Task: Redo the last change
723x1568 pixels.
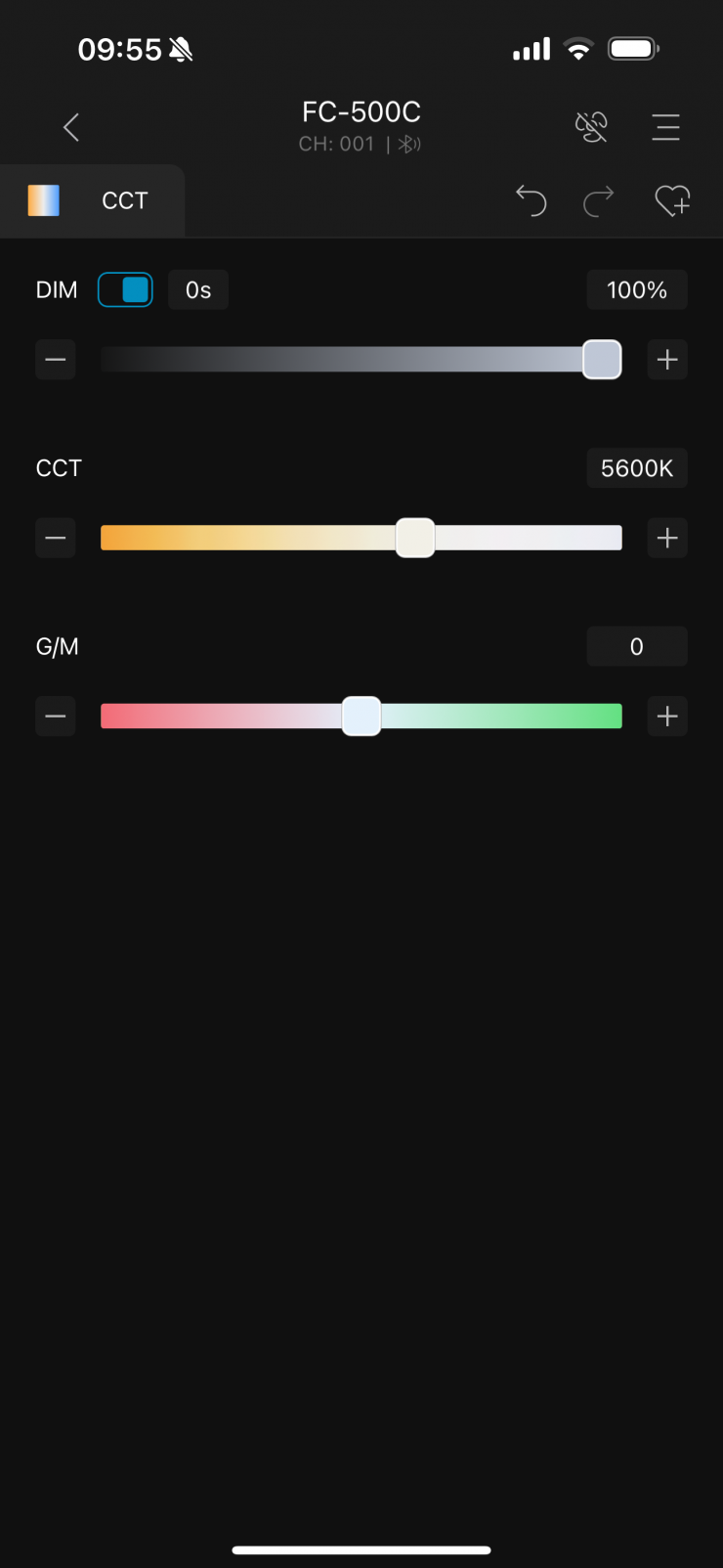Action: pyautogui.click(x=599, y=200)
